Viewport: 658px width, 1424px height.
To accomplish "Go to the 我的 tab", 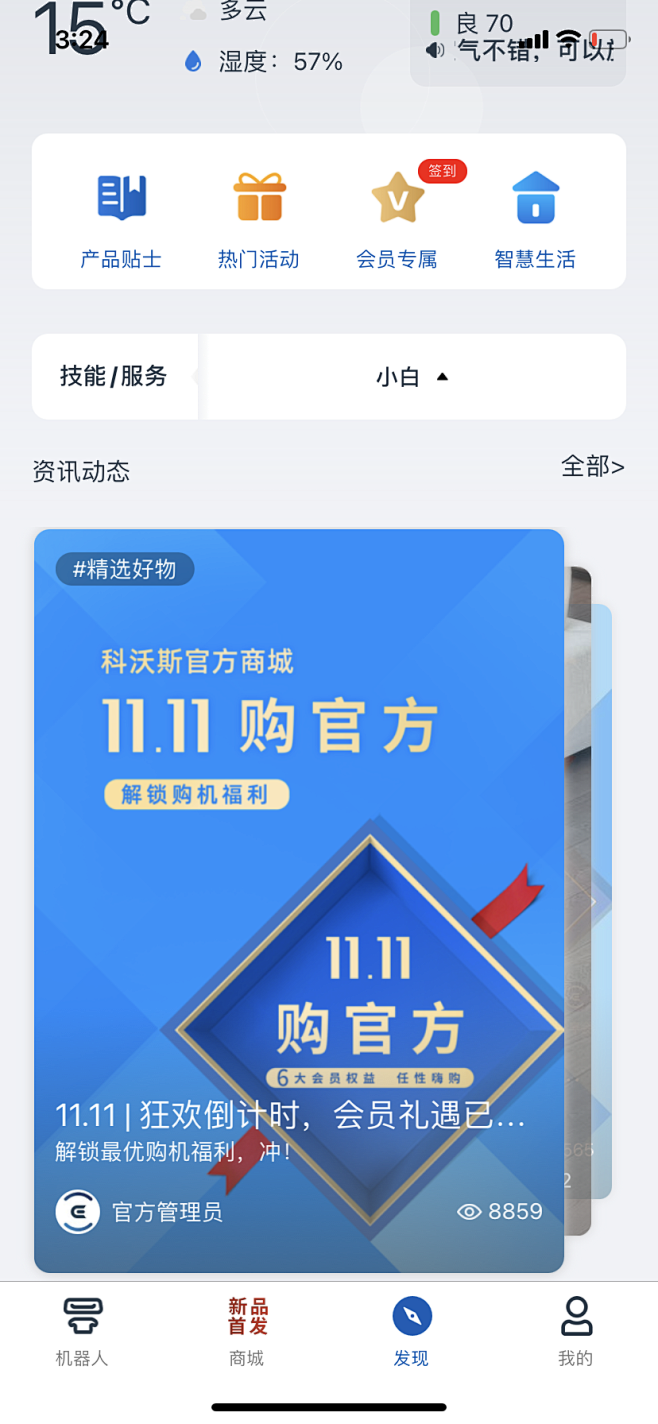I will pyautogui.click(x=575, y=1330).
